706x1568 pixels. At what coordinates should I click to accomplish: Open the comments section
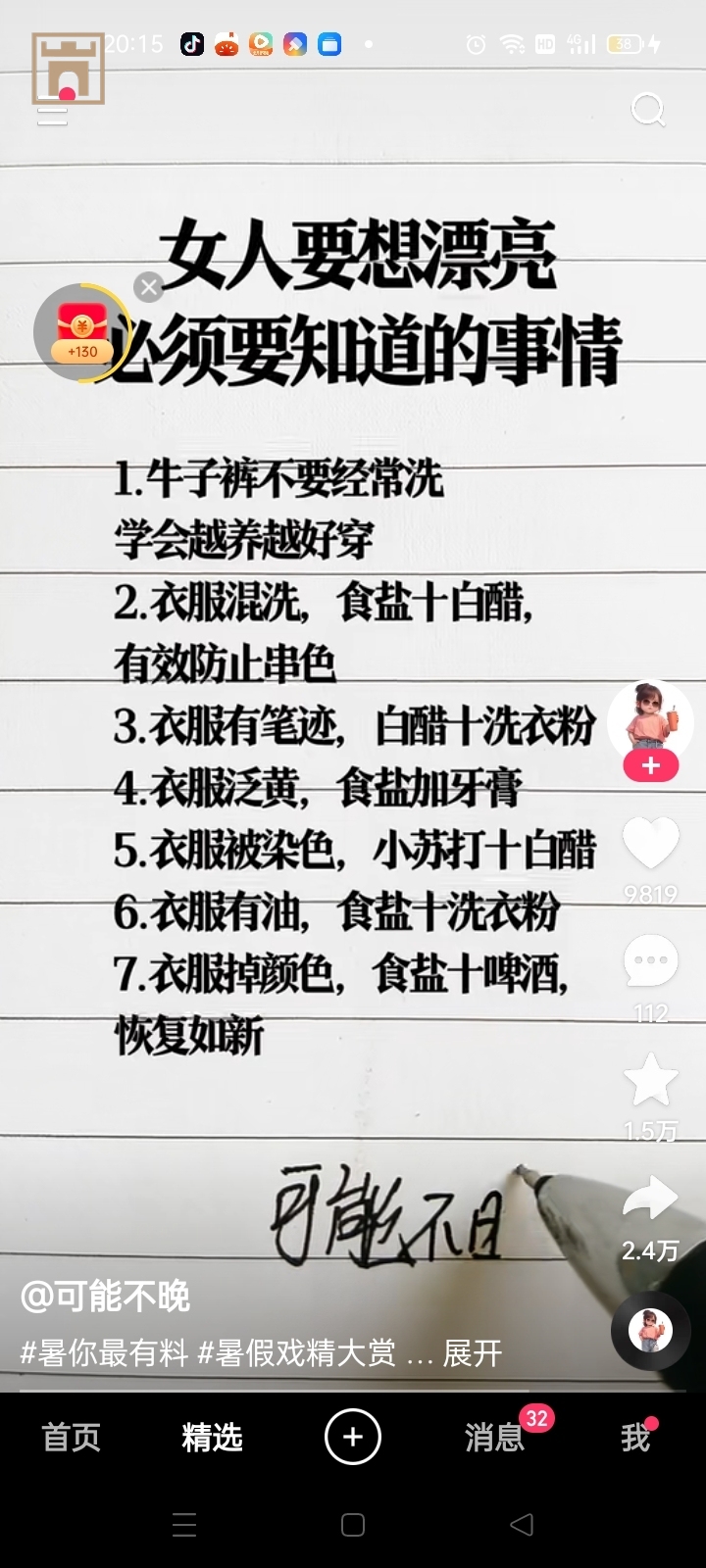(x=651, y=962)
